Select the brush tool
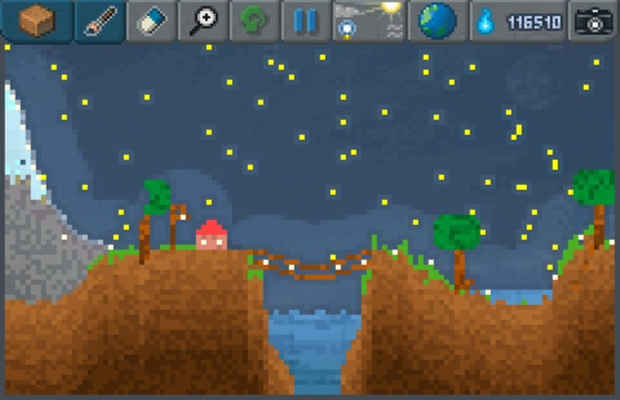The image size is (620, 400). [x=100, y=21]
